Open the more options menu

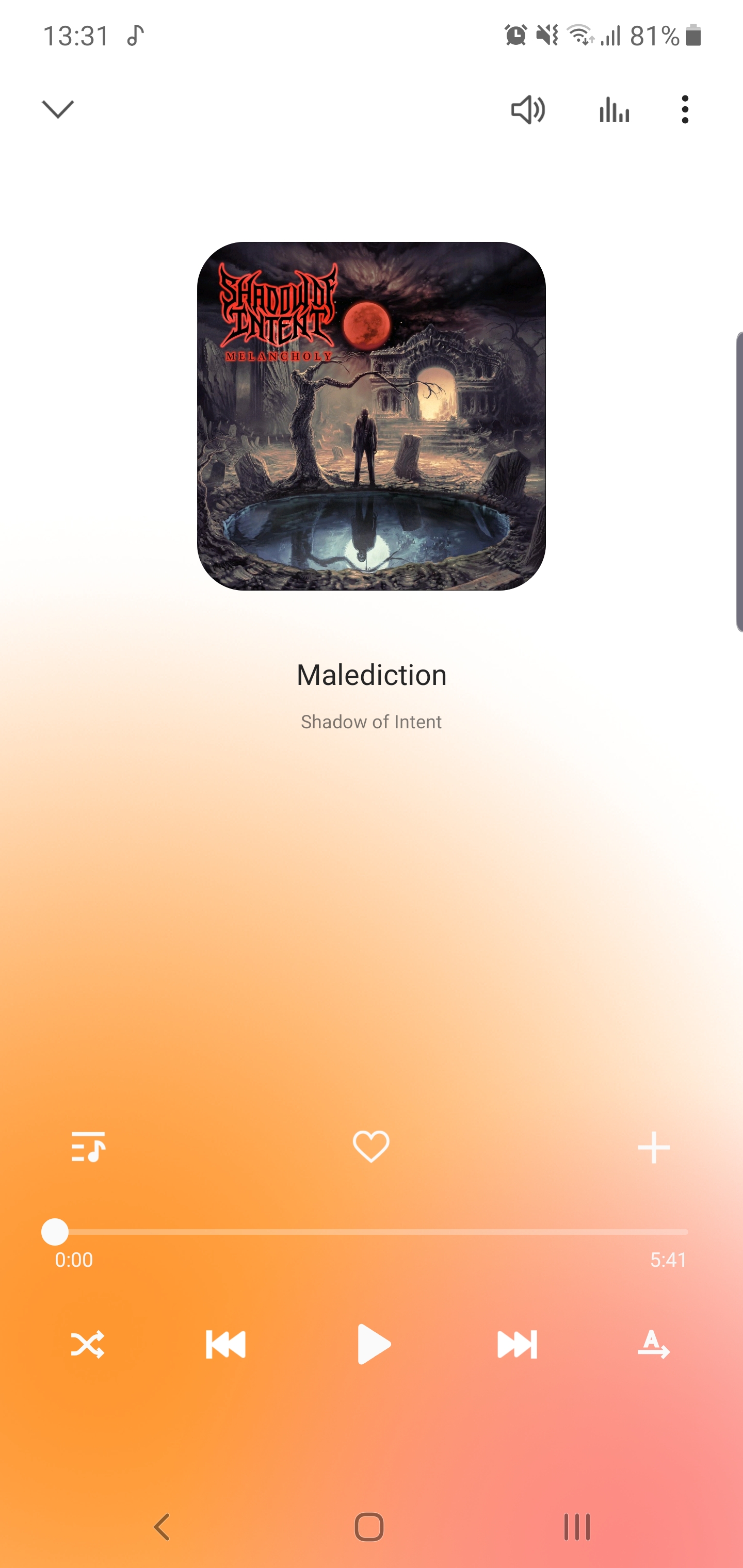click(x=685, y=110)
